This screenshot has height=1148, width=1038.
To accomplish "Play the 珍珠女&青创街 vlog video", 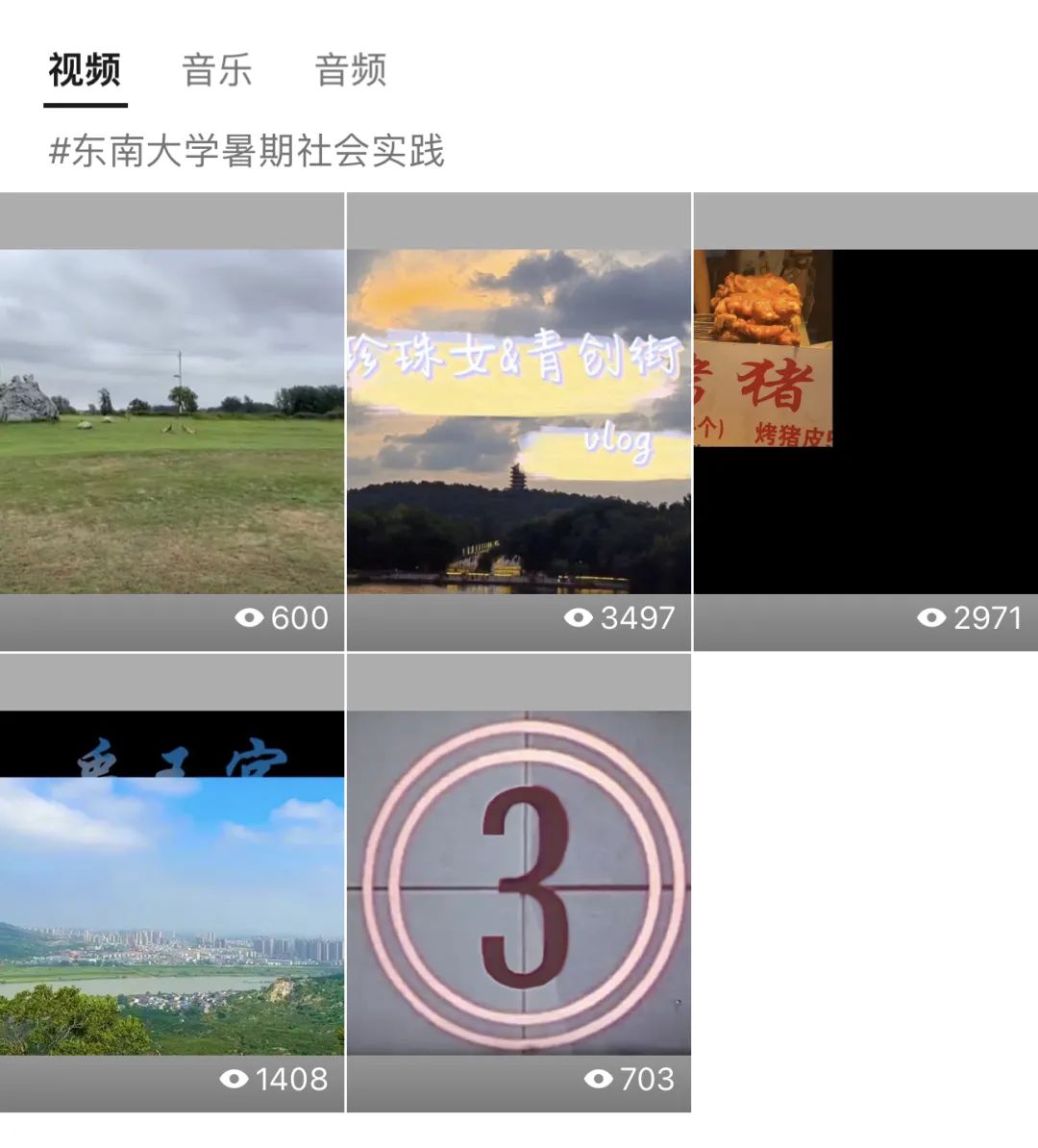I will click(518, 421).
